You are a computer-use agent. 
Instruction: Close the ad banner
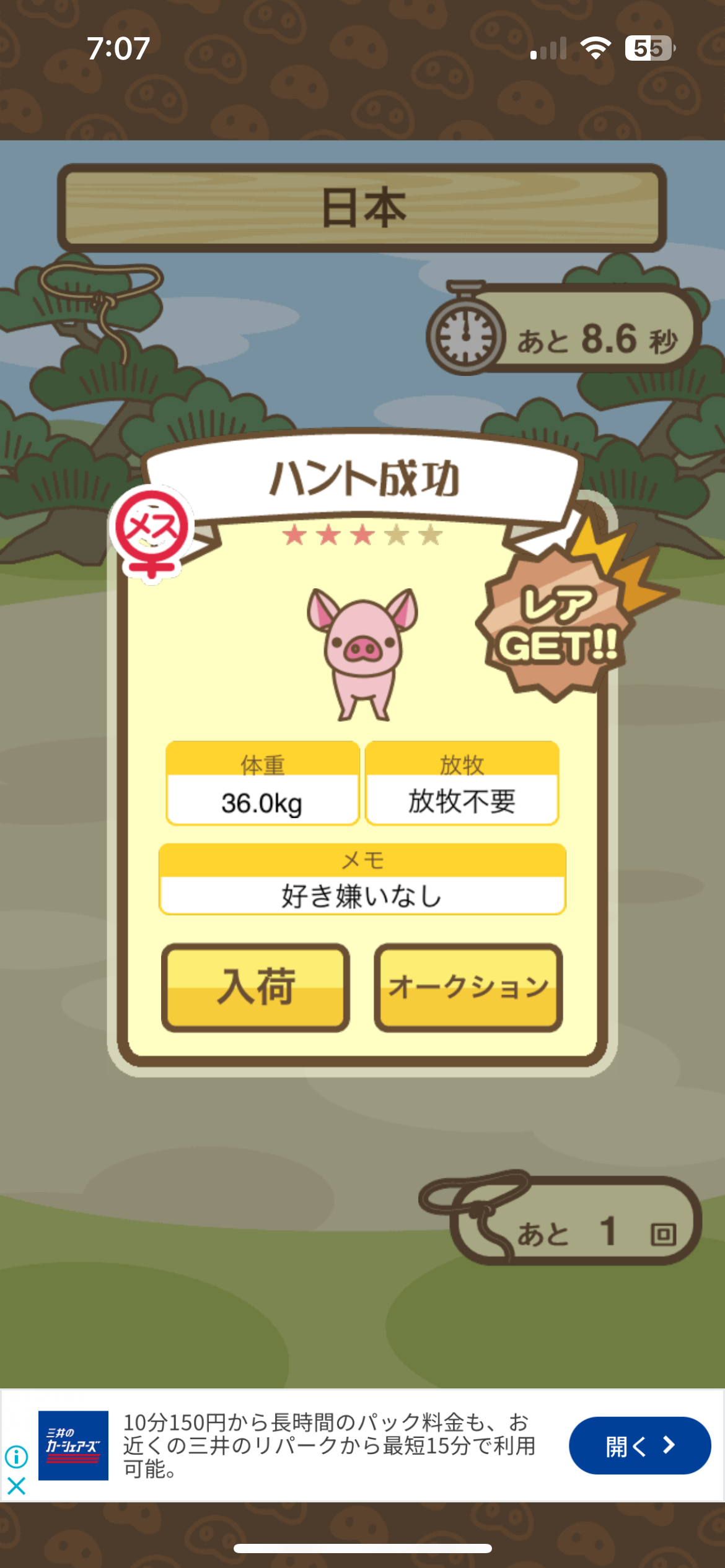[x=16, y=1486]
